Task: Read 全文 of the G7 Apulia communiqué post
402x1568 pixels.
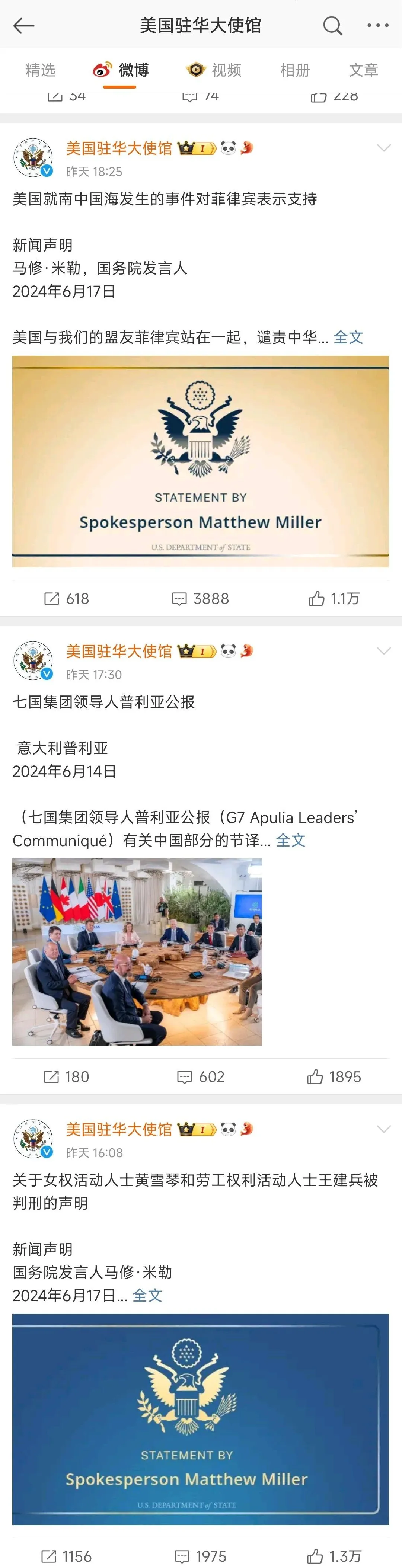Action: click(x=291, y=841)
